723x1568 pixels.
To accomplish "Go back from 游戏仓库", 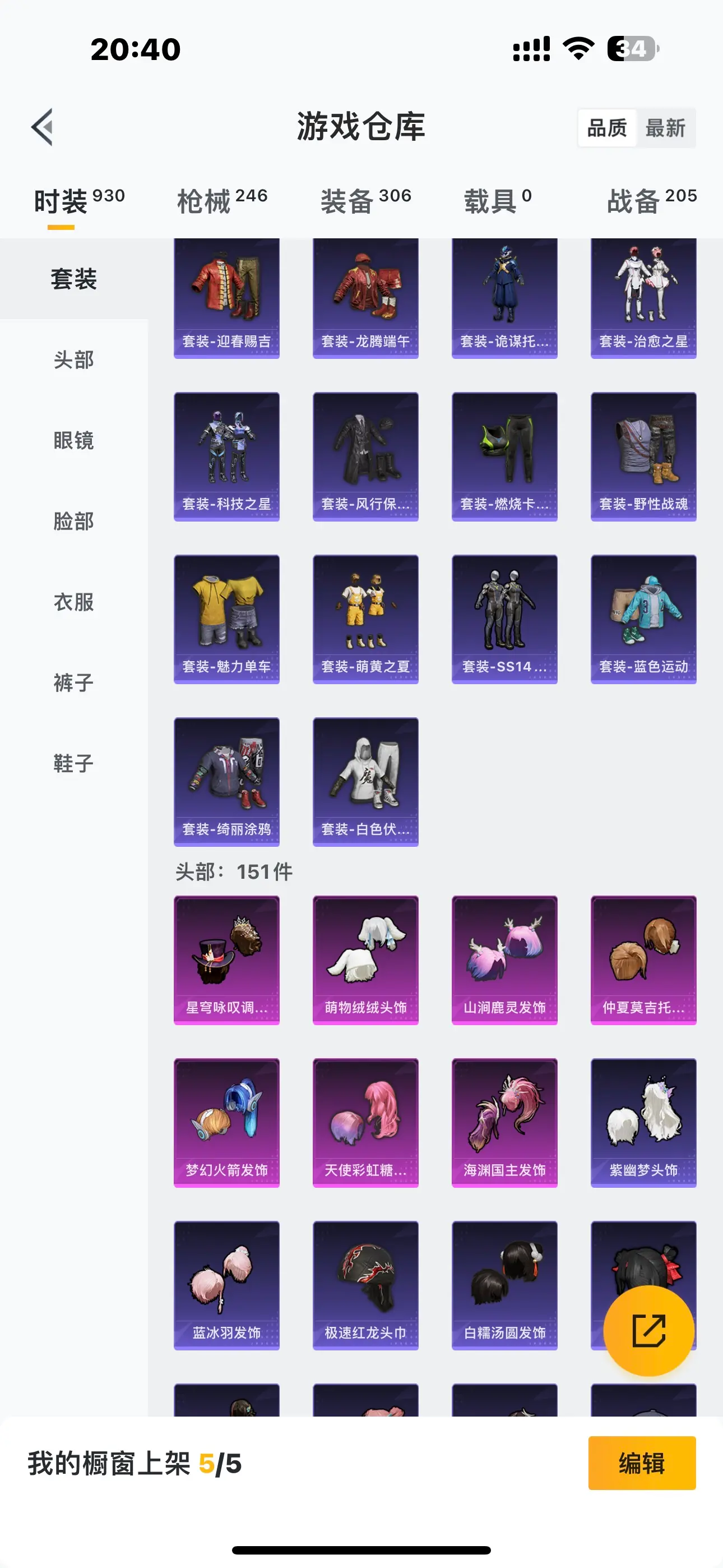I will click(43, 127).
